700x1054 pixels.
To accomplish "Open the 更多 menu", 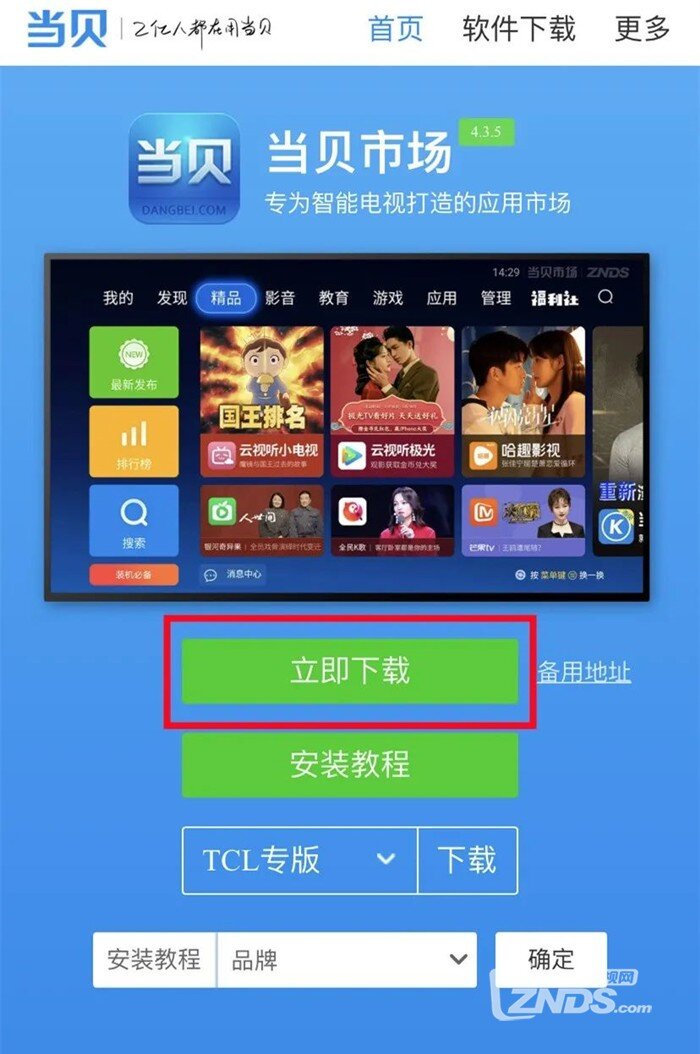I will pos(642,29).
